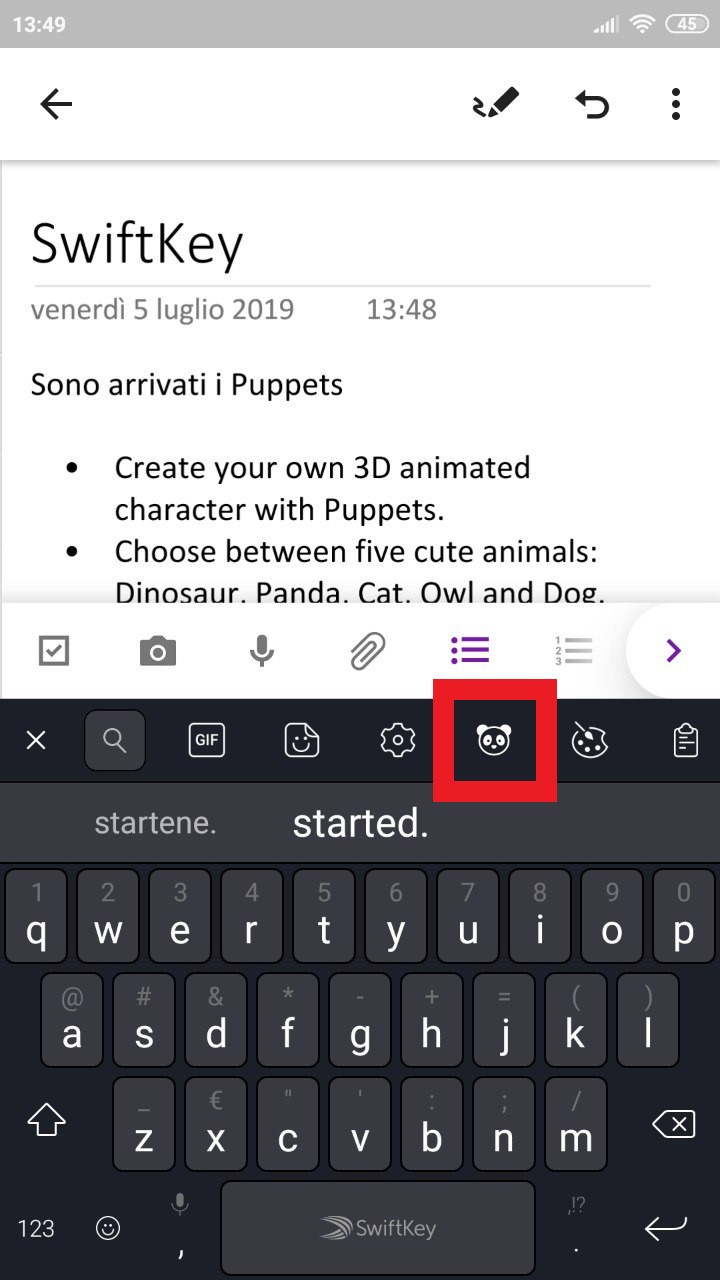Screen dimensions: 720x1280
Task: Choose the suggestion "started."
Action: pos(360,823)
